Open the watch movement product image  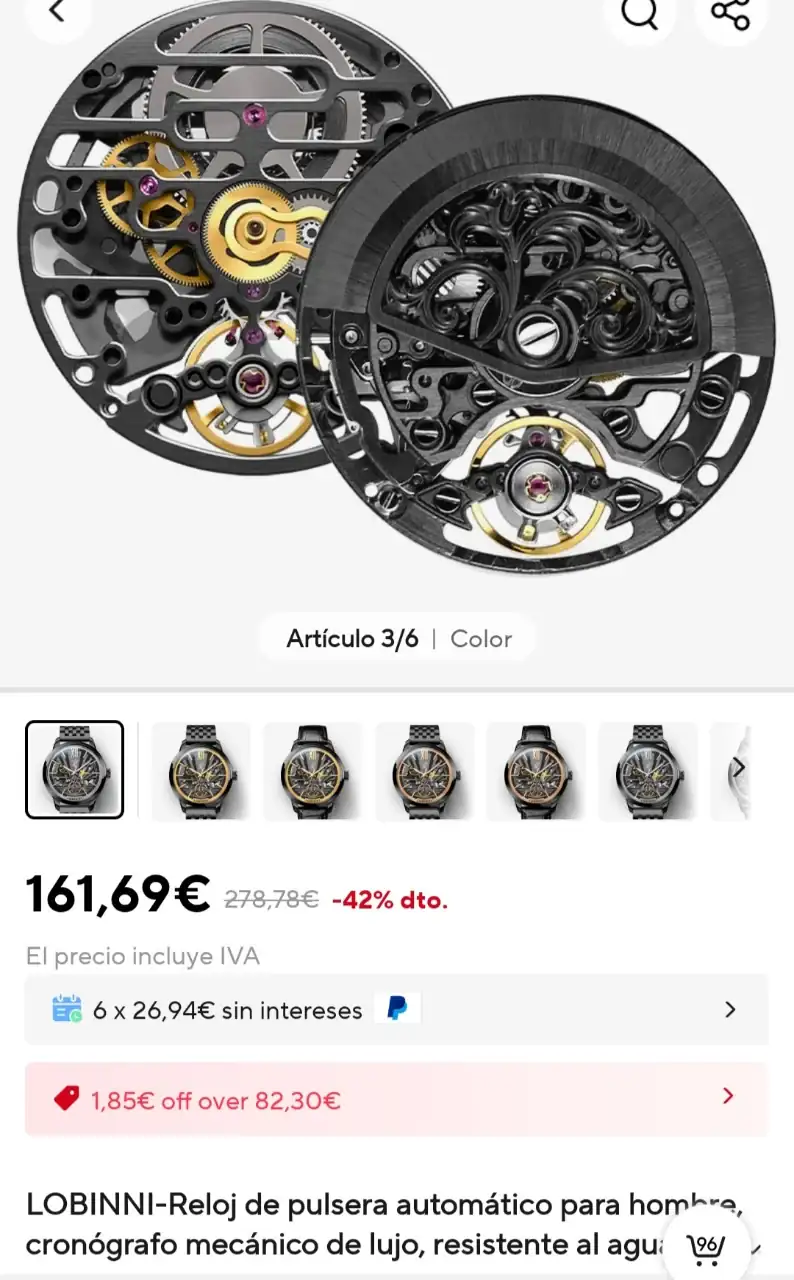tap(397, 300)
